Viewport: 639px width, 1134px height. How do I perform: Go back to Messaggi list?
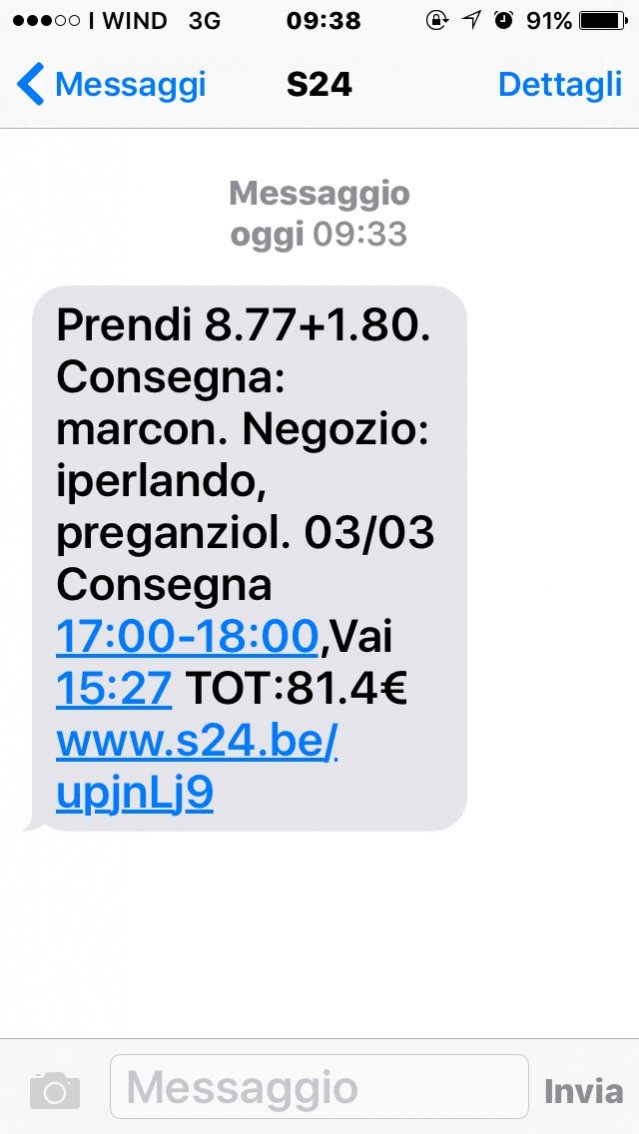point(112,85)
